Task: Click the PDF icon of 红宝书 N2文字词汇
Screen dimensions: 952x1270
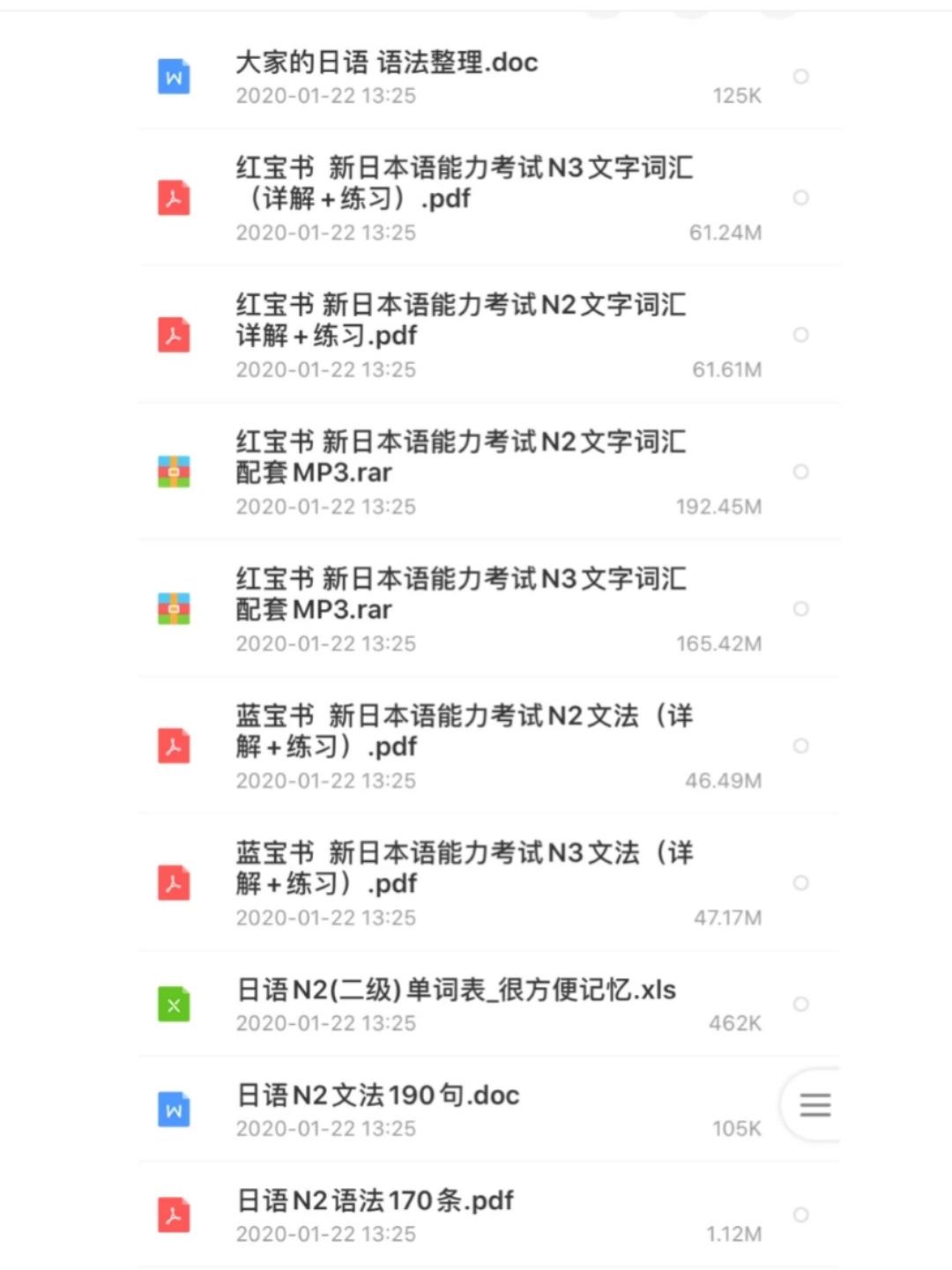Action: tap(174, 335)
